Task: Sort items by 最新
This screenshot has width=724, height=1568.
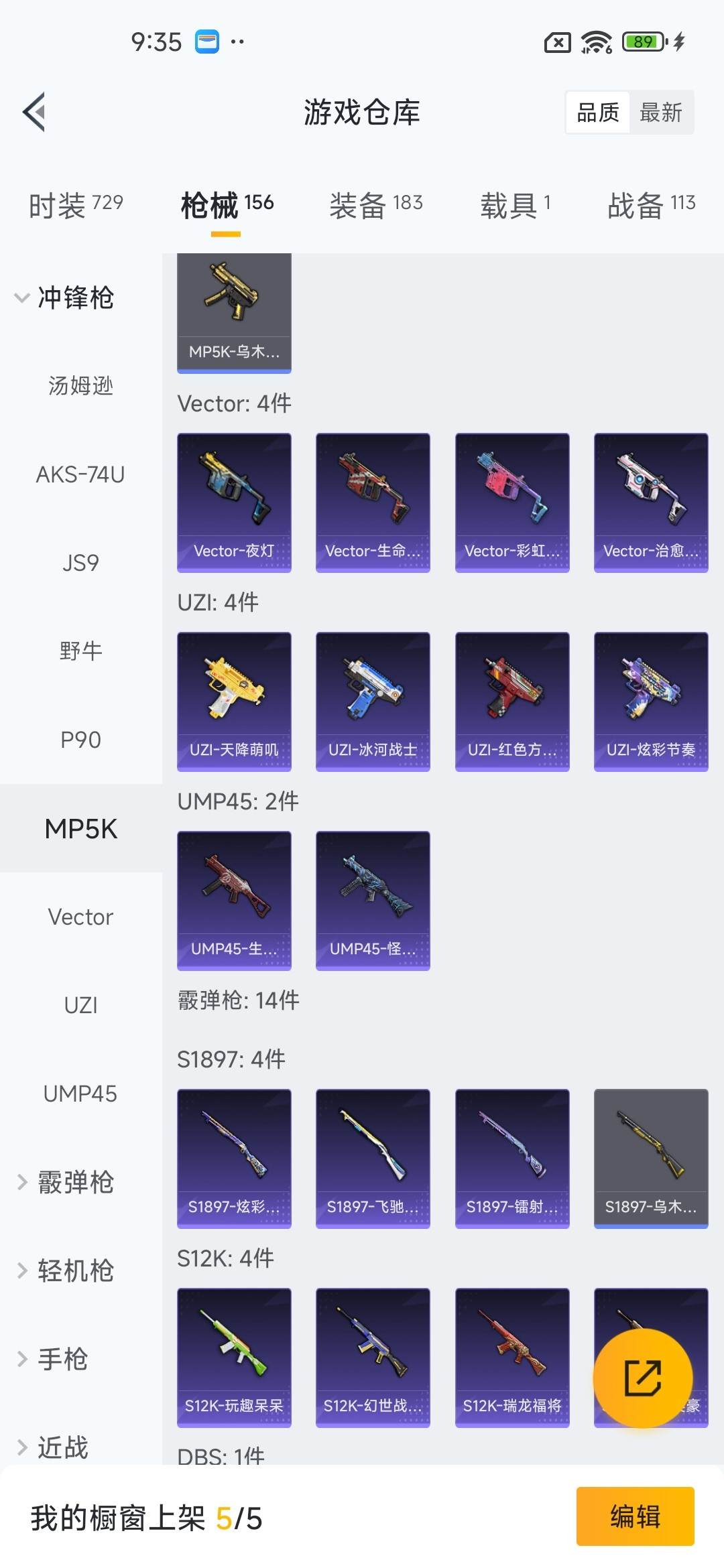Action: 660,113
